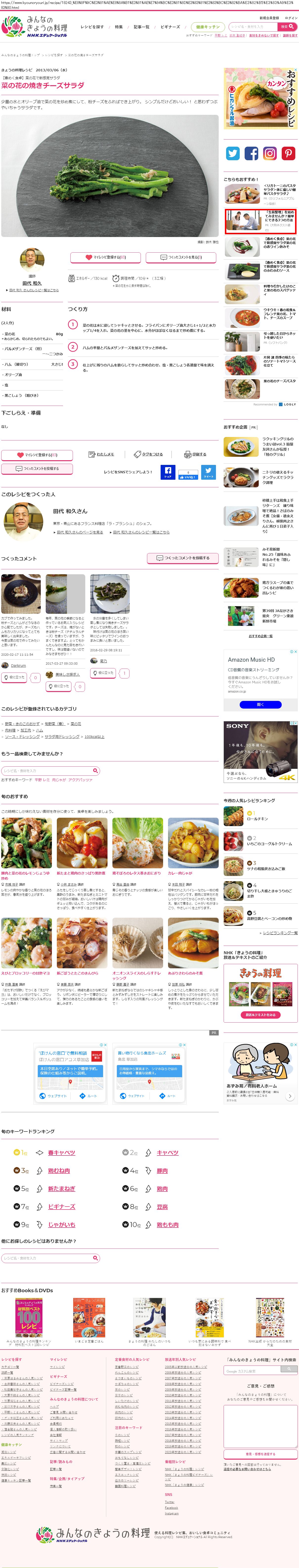Tweet this recipe with the Twitter share button
Viewport: 299px width, 1568px height.
click(x=208, y=472)
